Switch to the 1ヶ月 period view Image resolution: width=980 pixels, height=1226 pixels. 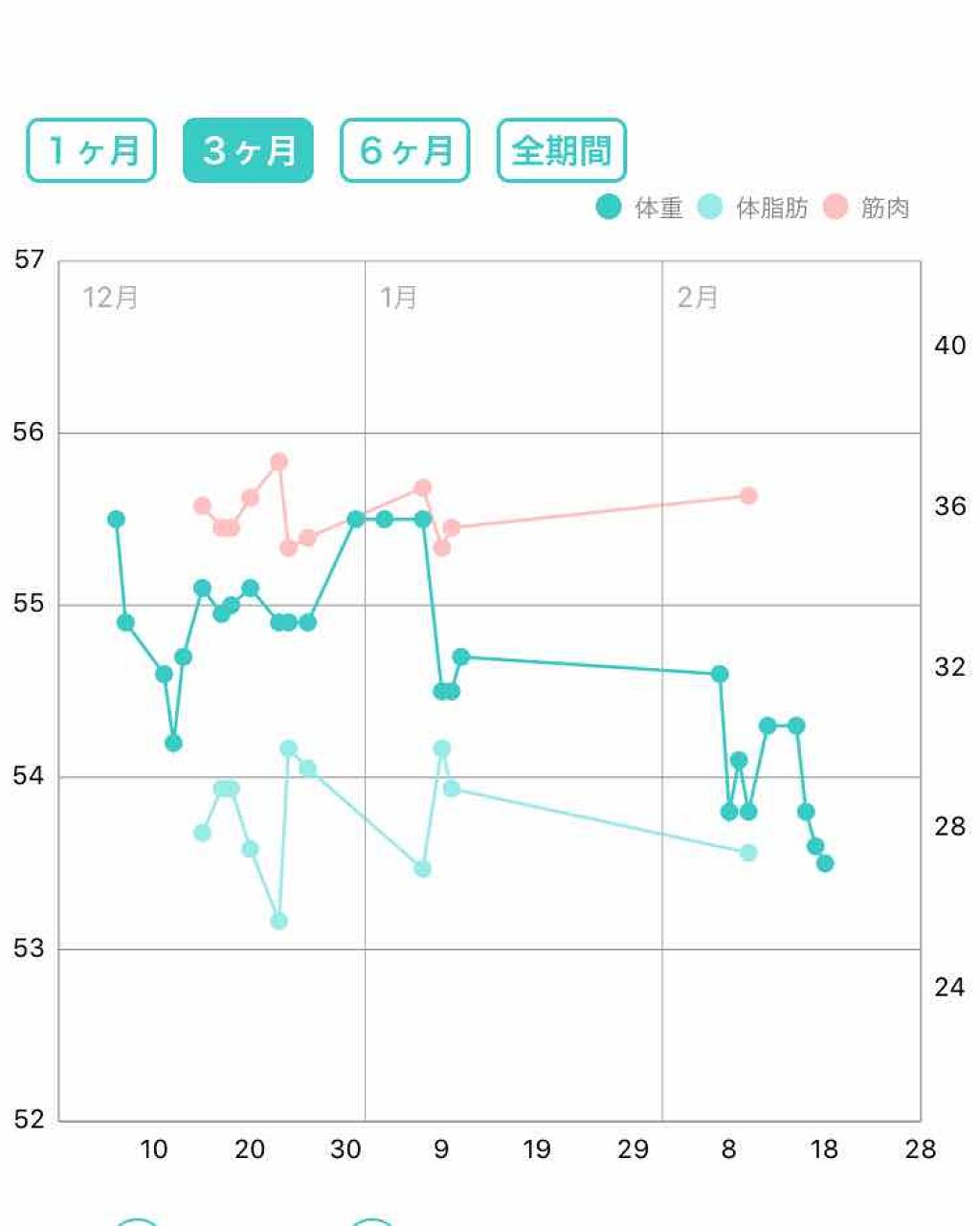coord(92,149)
